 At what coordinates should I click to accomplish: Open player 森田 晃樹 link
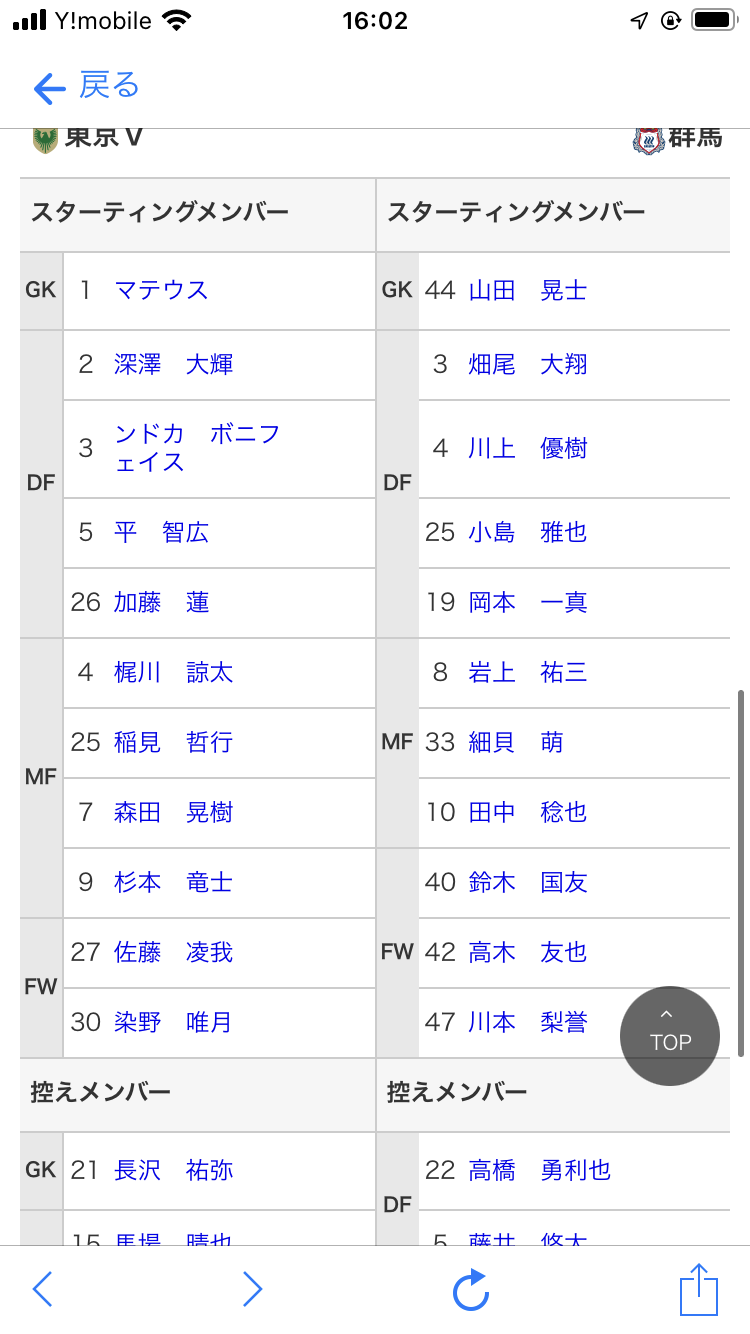point(174,812)
